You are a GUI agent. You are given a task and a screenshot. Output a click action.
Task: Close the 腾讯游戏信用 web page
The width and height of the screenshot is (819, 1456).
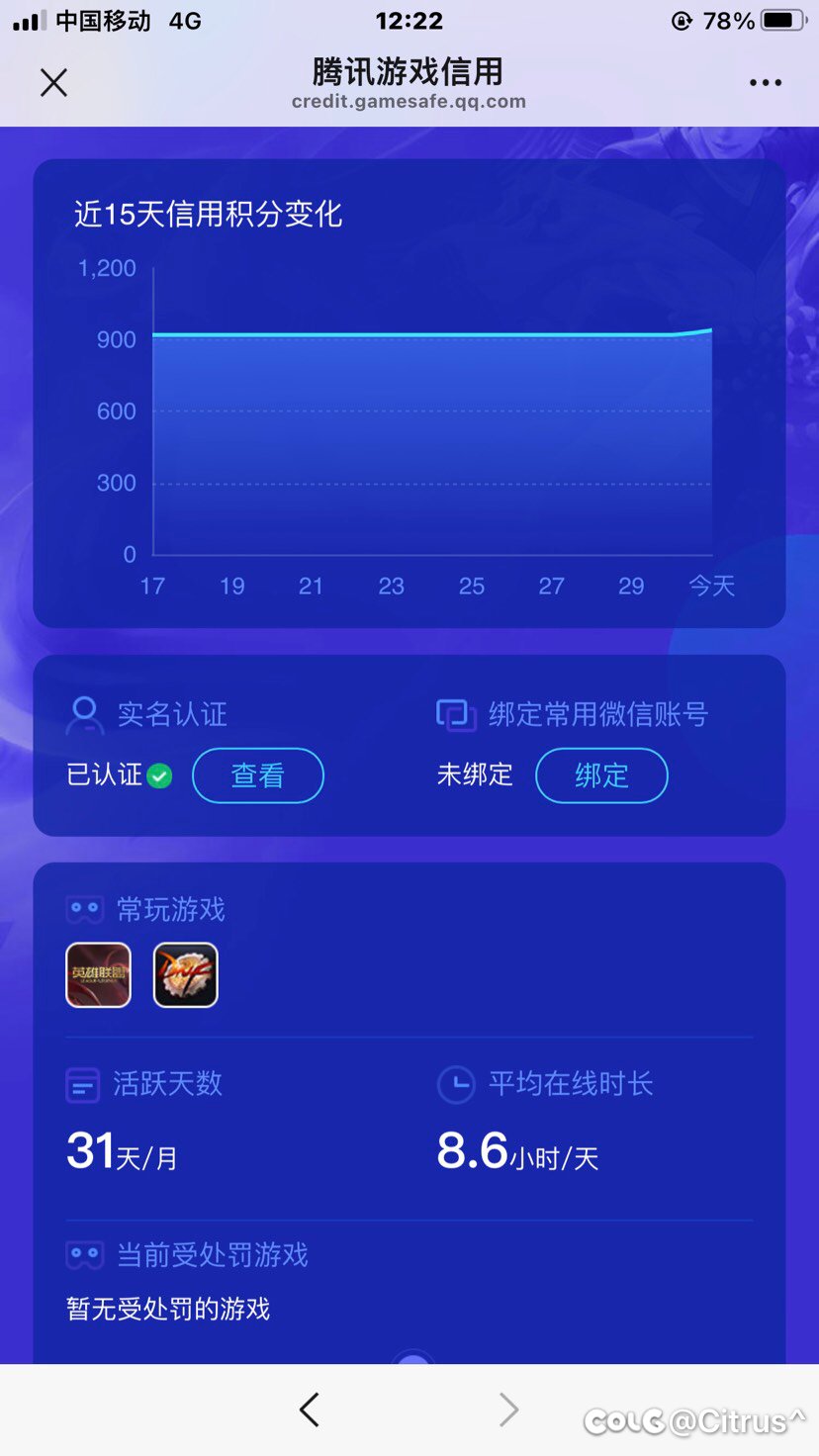54,82
